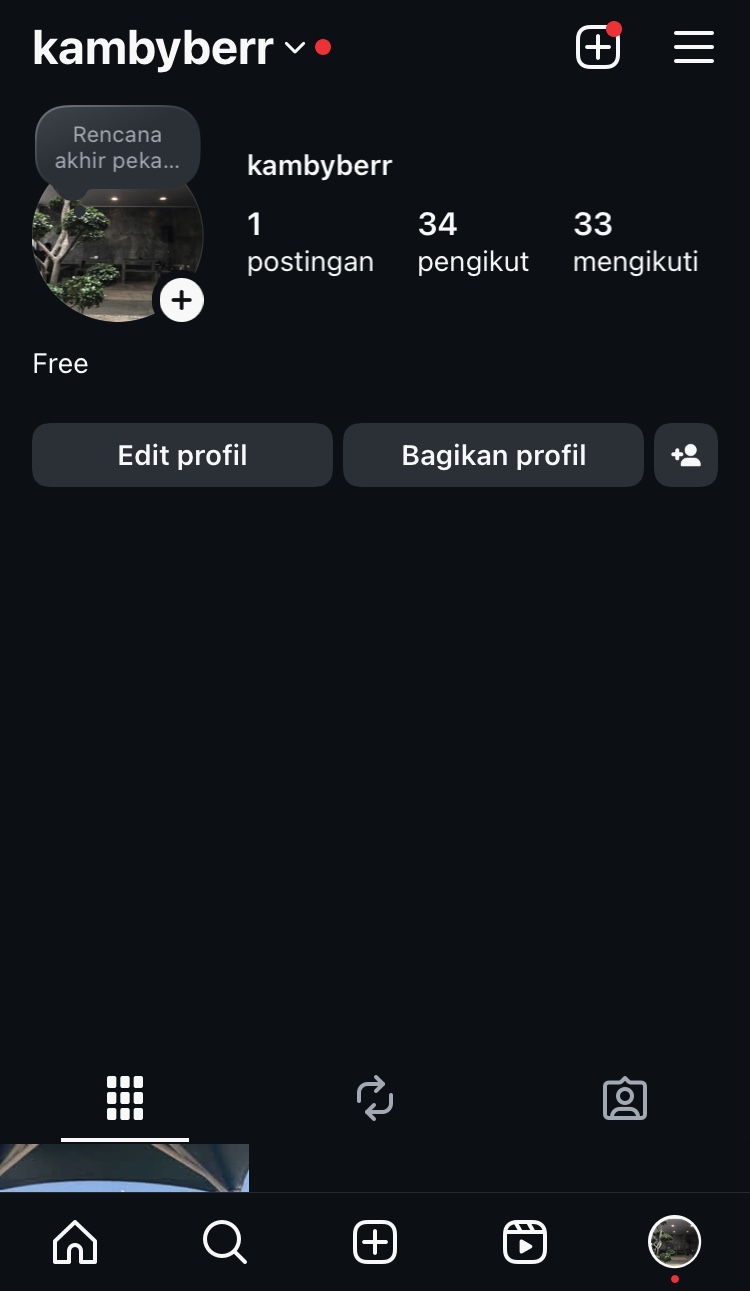Switch to the reposts tab
Image resolution: width=750 pixels, height=1291 pixels.
click(375, 1098)
